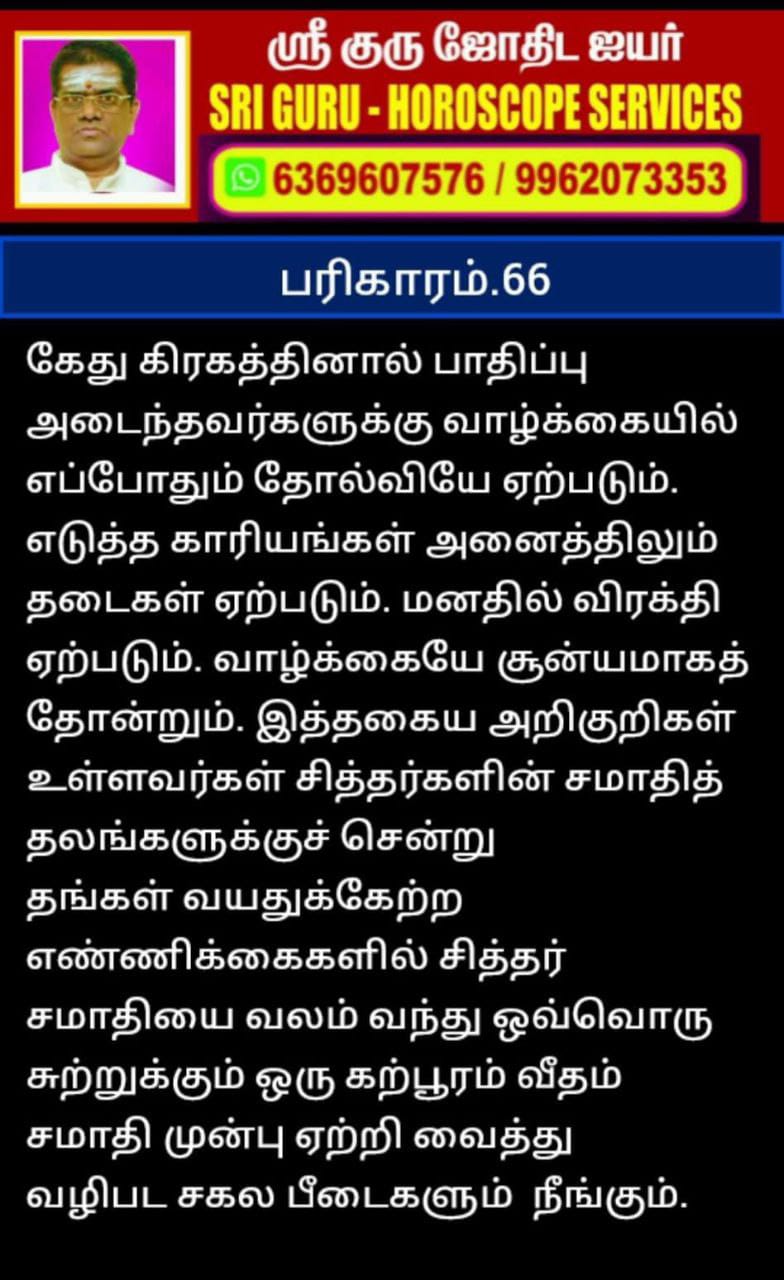Tap the WhatsApp contact number banner

tap(479, 180)
